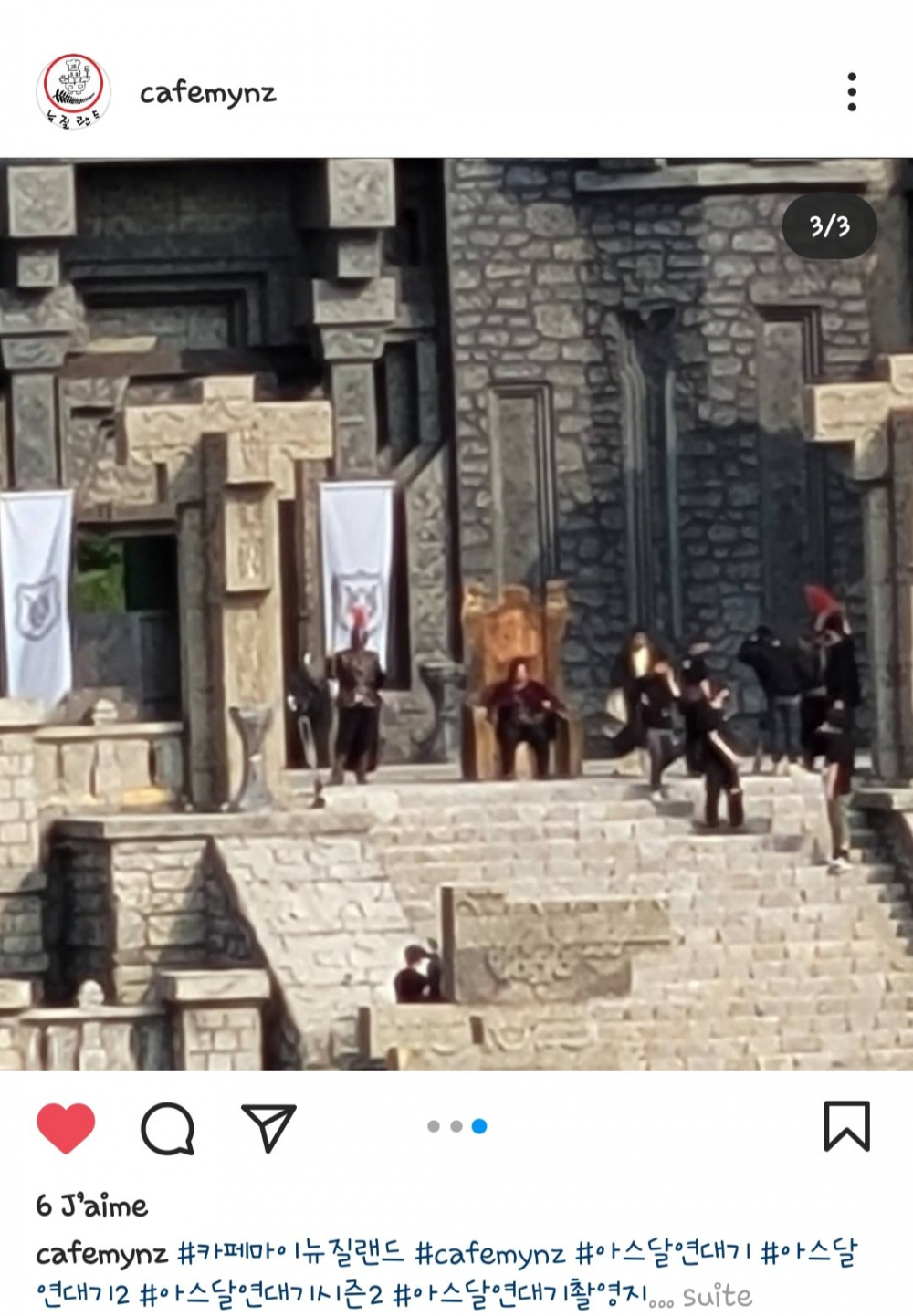
Task: Open the #cafemynz hashtag
Action: tap(489, 1254)
